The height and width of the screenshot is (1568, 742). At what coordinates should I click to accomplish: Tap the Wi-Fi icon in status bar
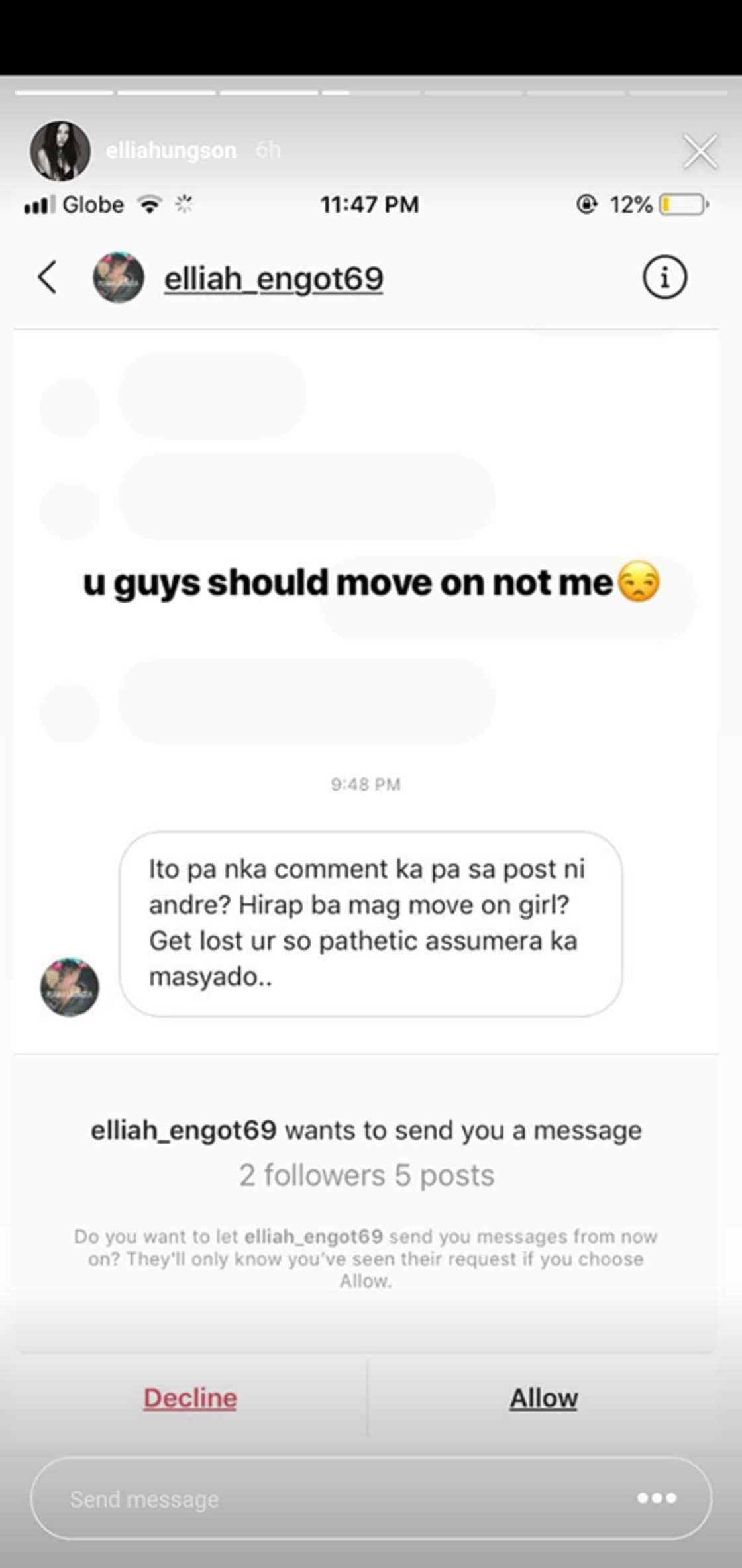[x=149, y=205]
